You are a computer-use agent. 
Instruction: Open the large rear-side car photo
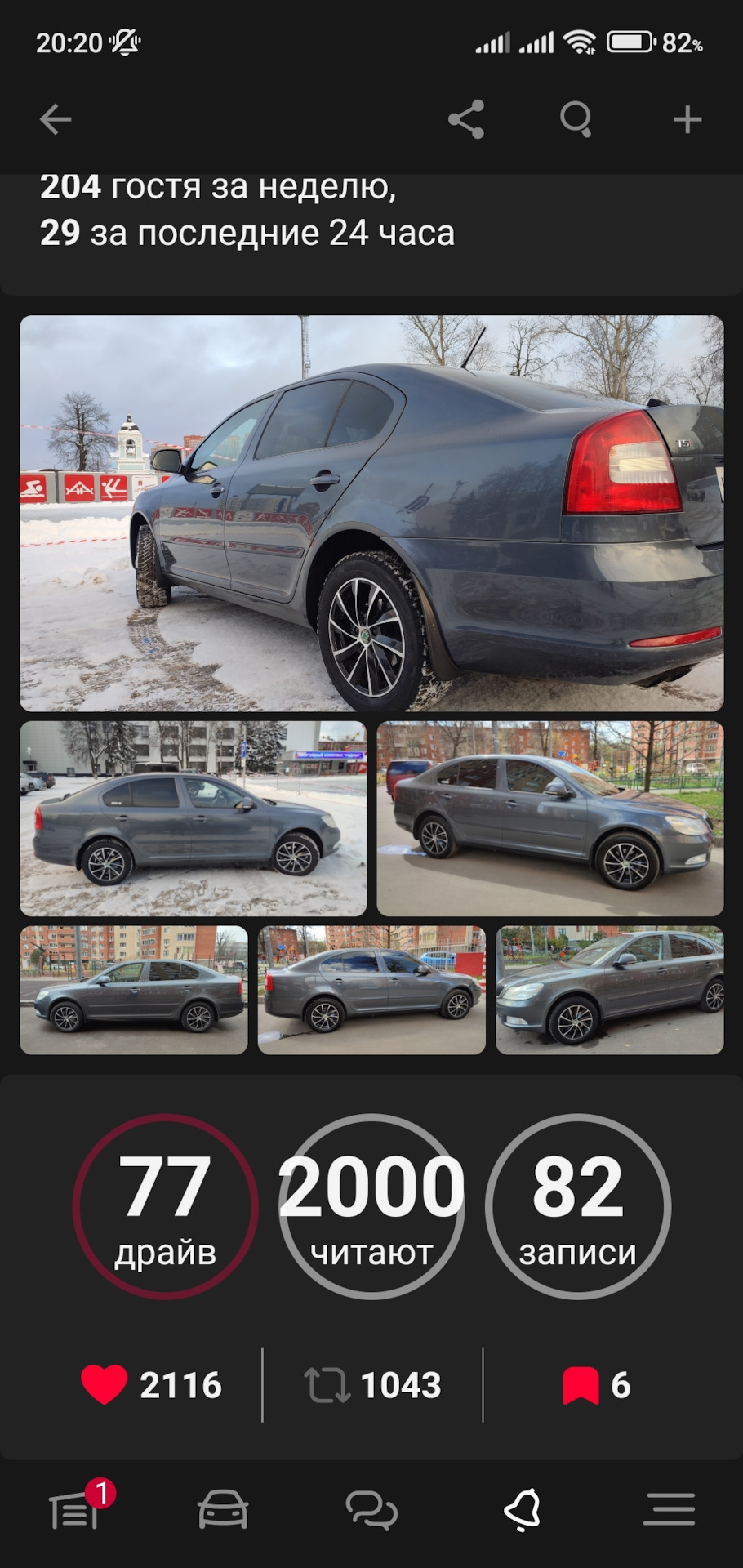(x=371, y=513)
